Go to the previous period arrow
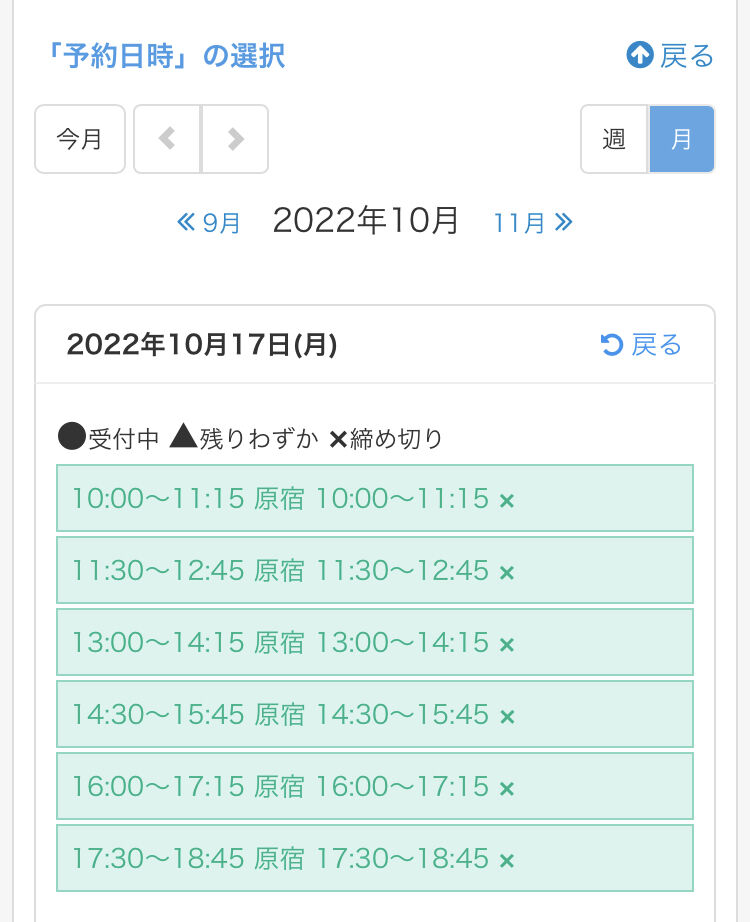The image size is (750, 922). (167, 139)
